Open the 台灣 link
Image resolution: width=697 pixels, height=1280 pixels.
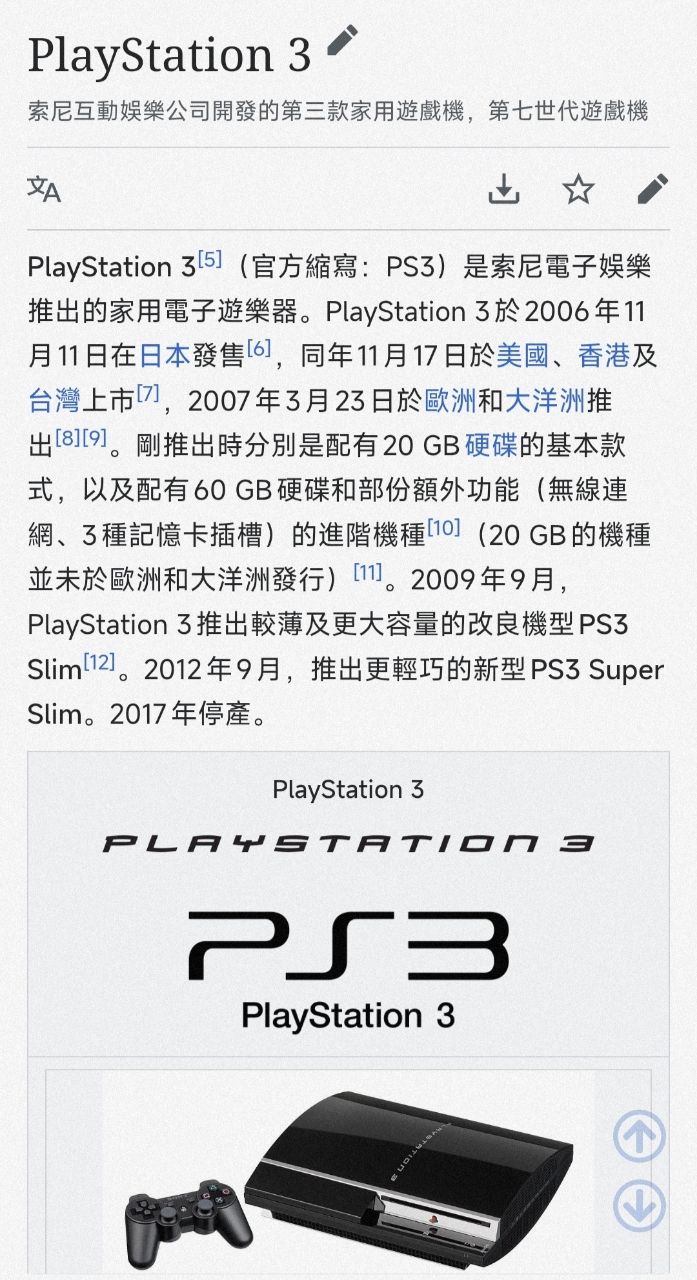(54, 402)
